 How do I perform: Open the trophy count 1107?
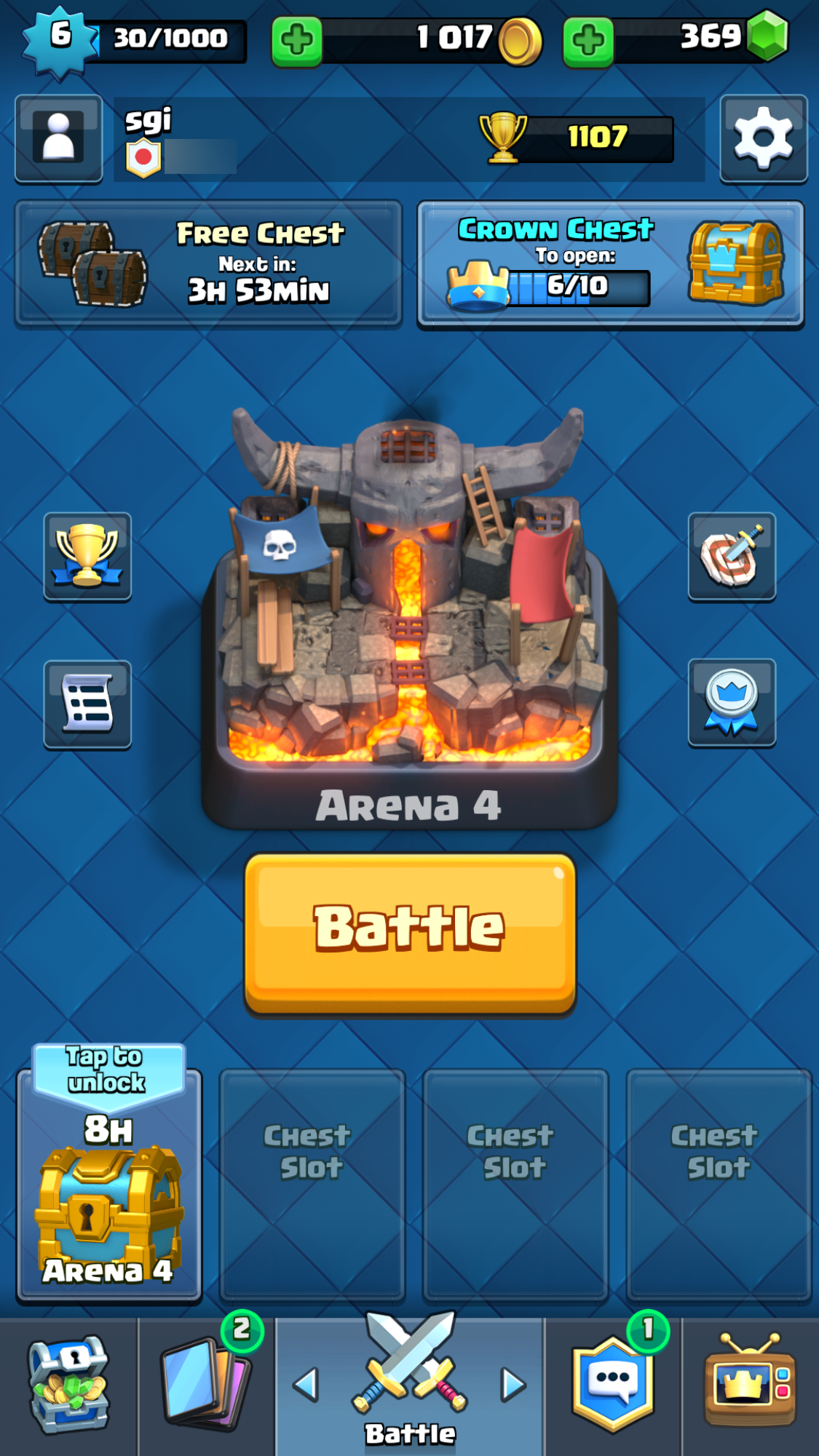click(577, 138)
